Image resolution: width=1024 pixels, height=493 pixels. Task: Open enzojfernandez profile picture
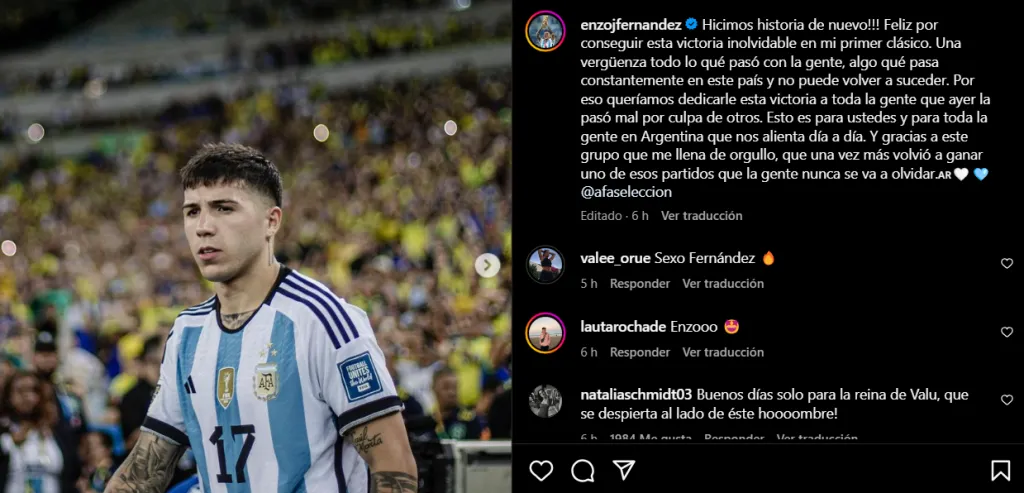[545, 31]
